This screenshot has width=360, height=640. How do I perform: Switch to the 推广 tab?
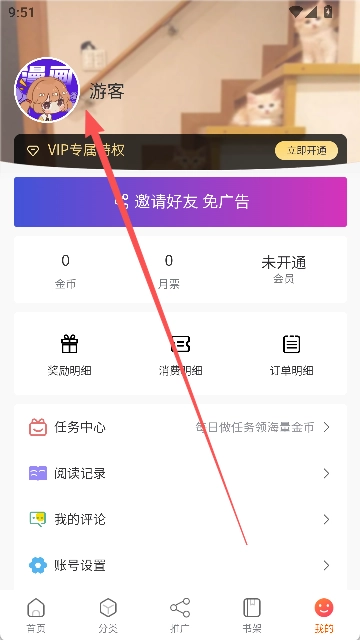click(x=180, y=615)
